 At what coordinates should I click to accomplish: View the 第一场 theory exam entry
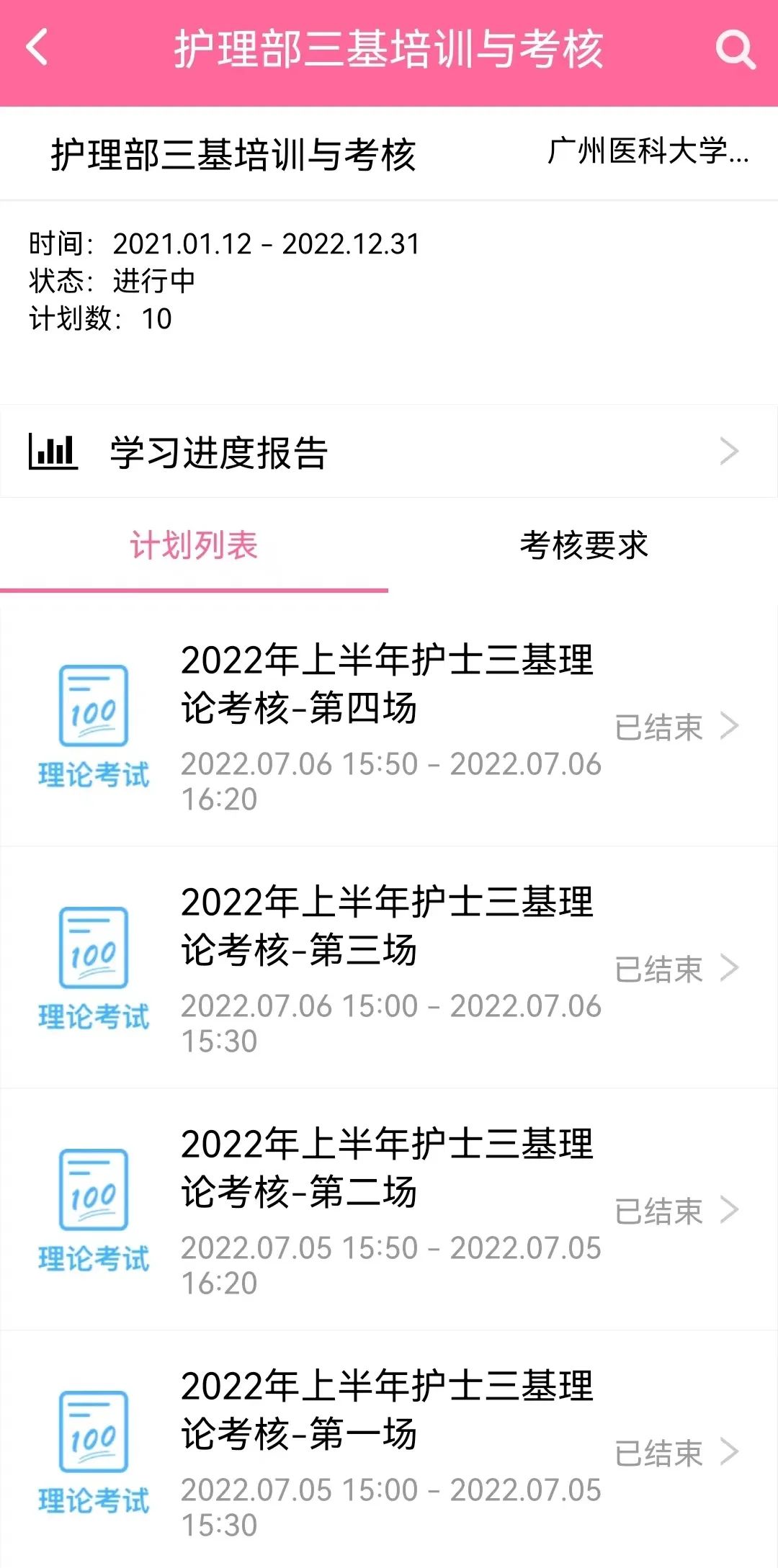pos(389,1452)
